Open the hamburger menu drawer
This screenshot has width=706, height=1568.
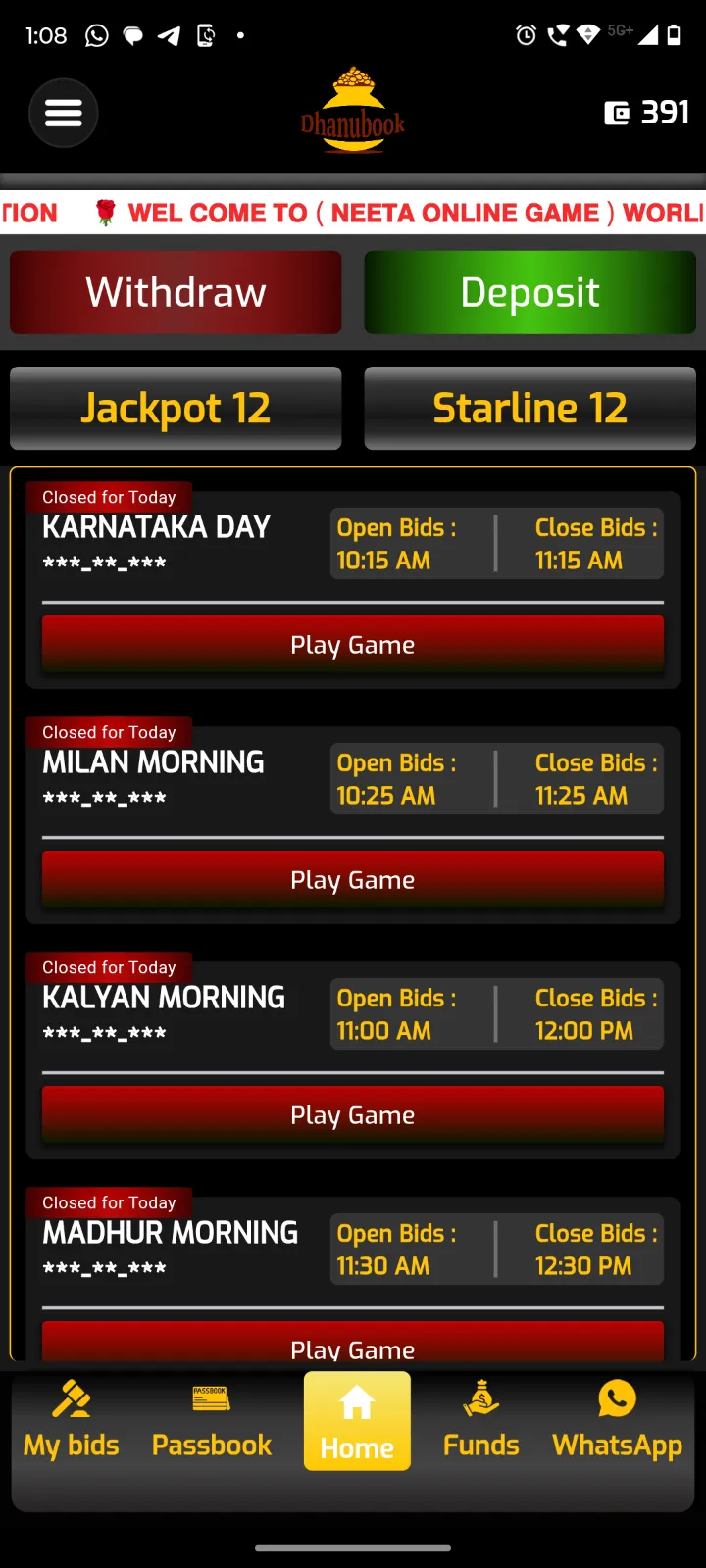(x=64, y=114)
